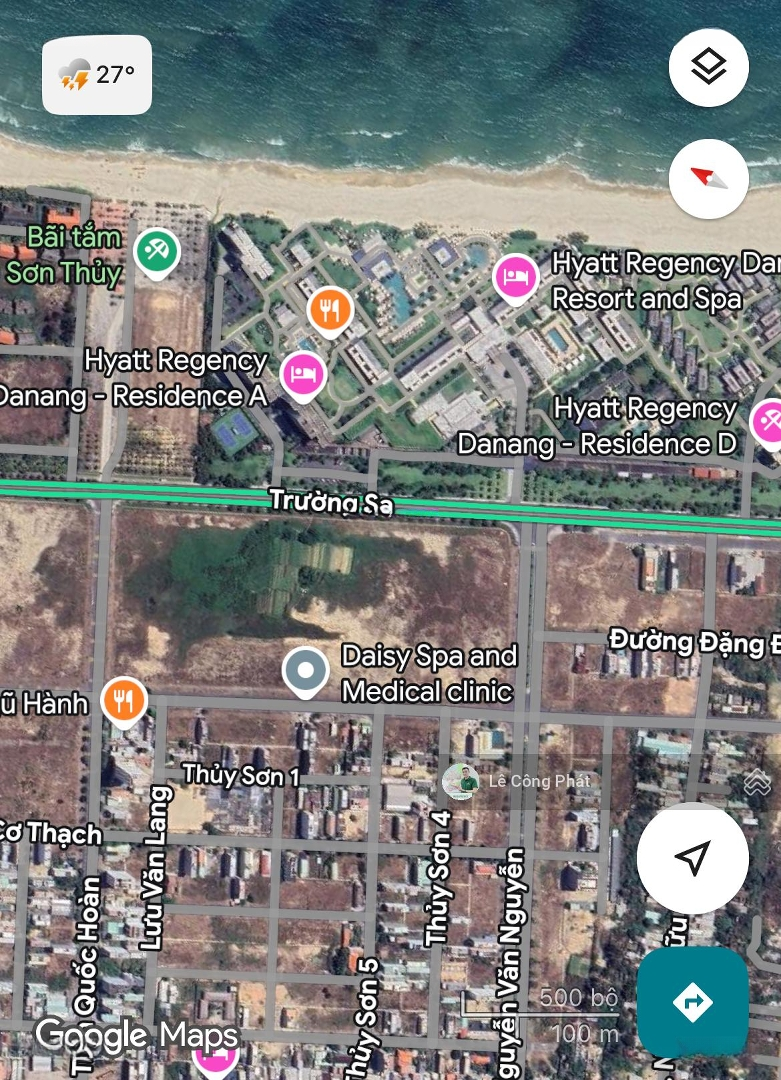Viewport: 781px width, 1080px height.
Task: Open the map layers selector
Action: point(708,68)
